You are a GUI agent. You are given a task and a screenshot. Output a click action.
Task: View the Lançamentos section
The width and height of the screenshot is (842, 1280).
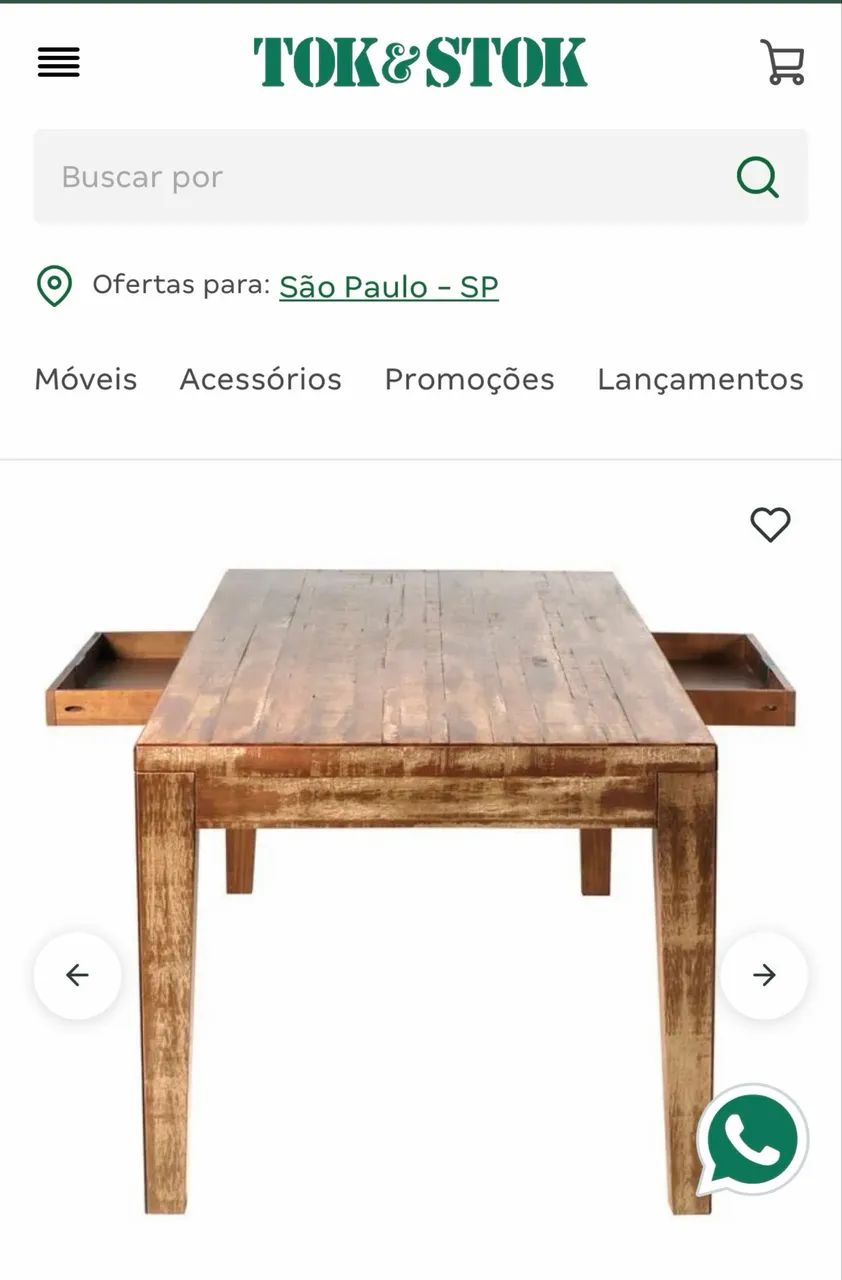699,380
